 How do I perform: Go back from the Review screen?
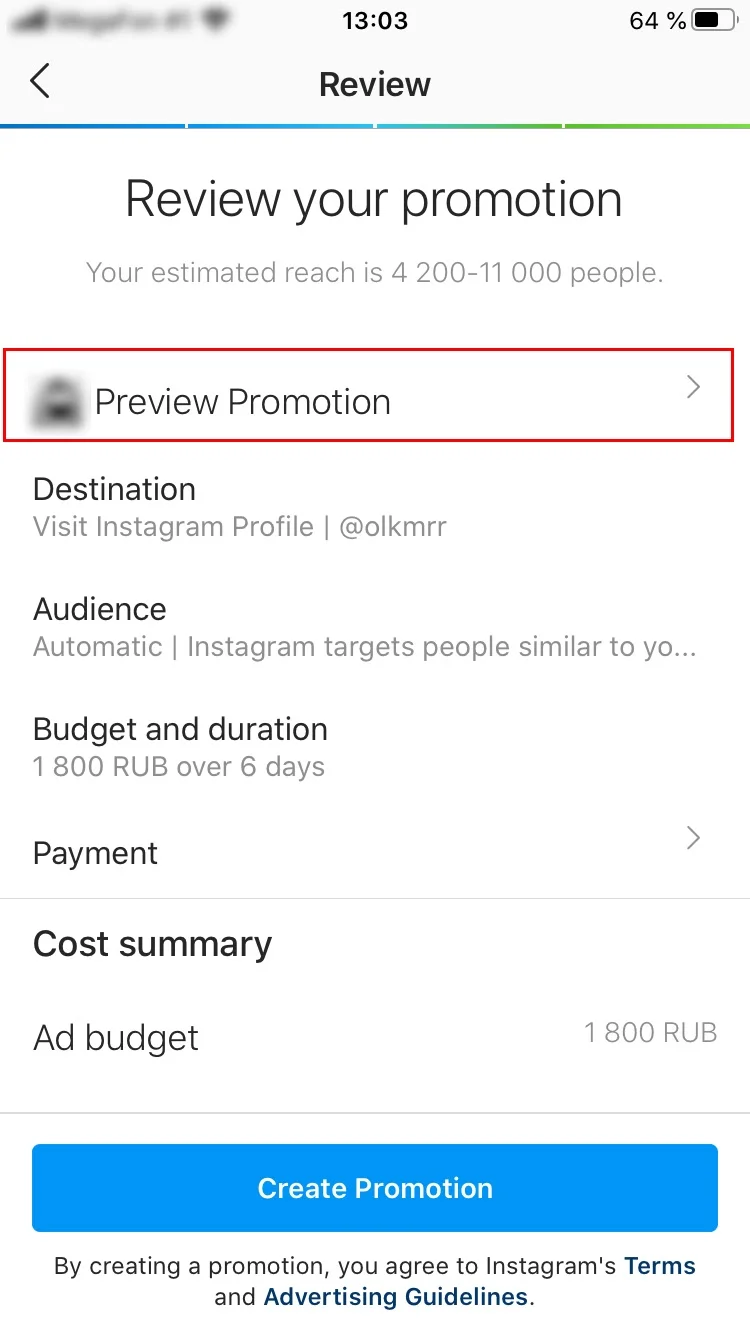coord(40,82)
